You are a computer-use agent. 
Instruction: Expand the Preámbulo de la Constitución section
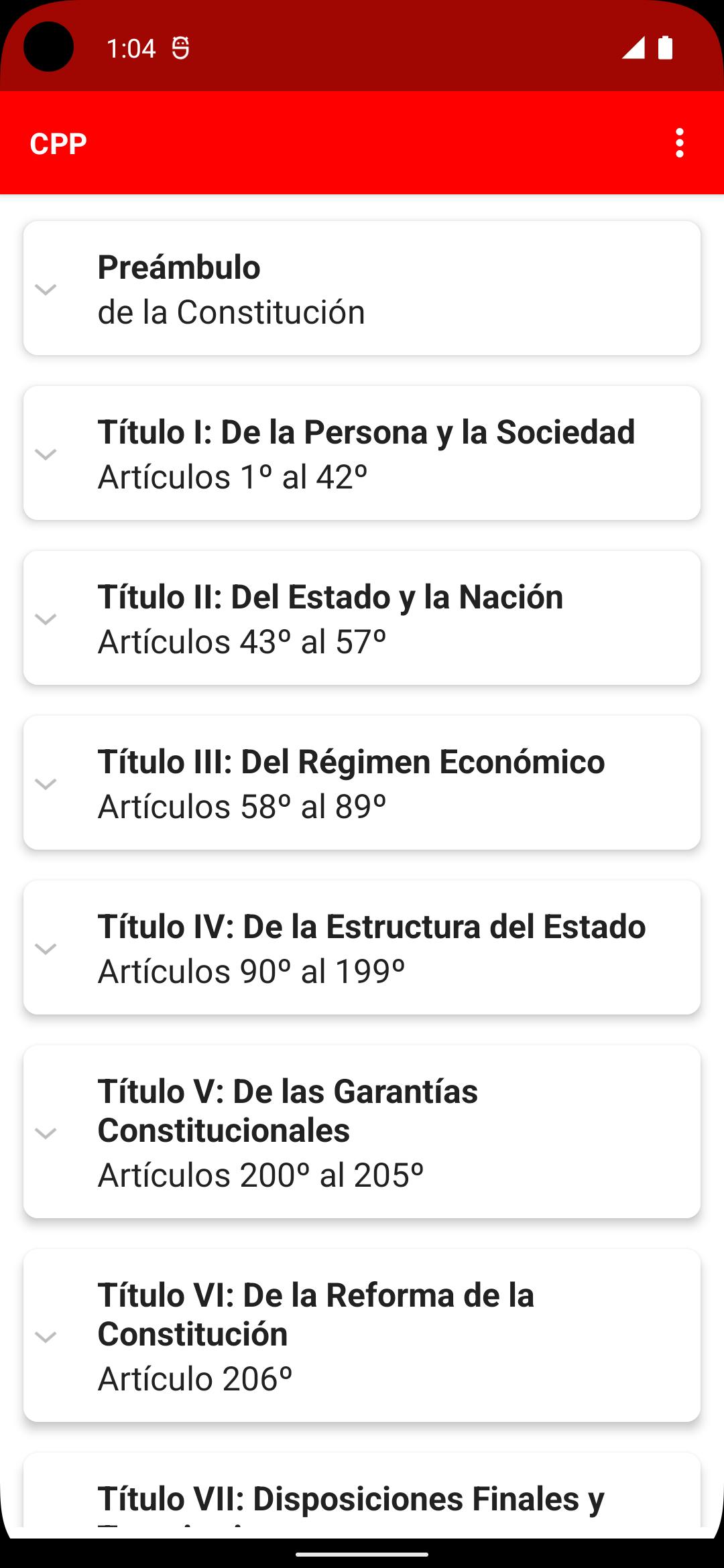pos(362,289)
